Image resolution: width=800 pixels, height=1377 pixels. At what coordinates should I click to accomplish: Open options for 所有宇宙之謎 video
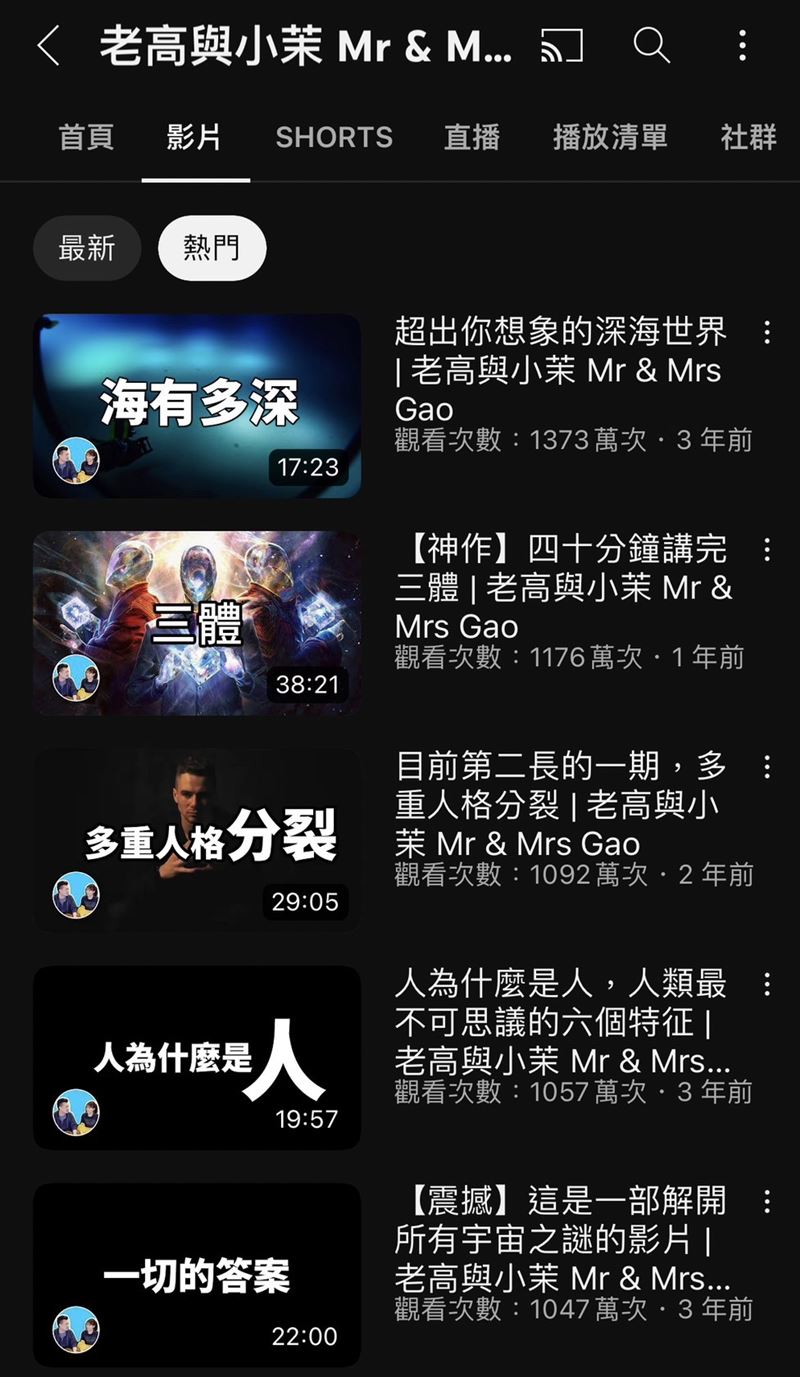click(767, 1202)
